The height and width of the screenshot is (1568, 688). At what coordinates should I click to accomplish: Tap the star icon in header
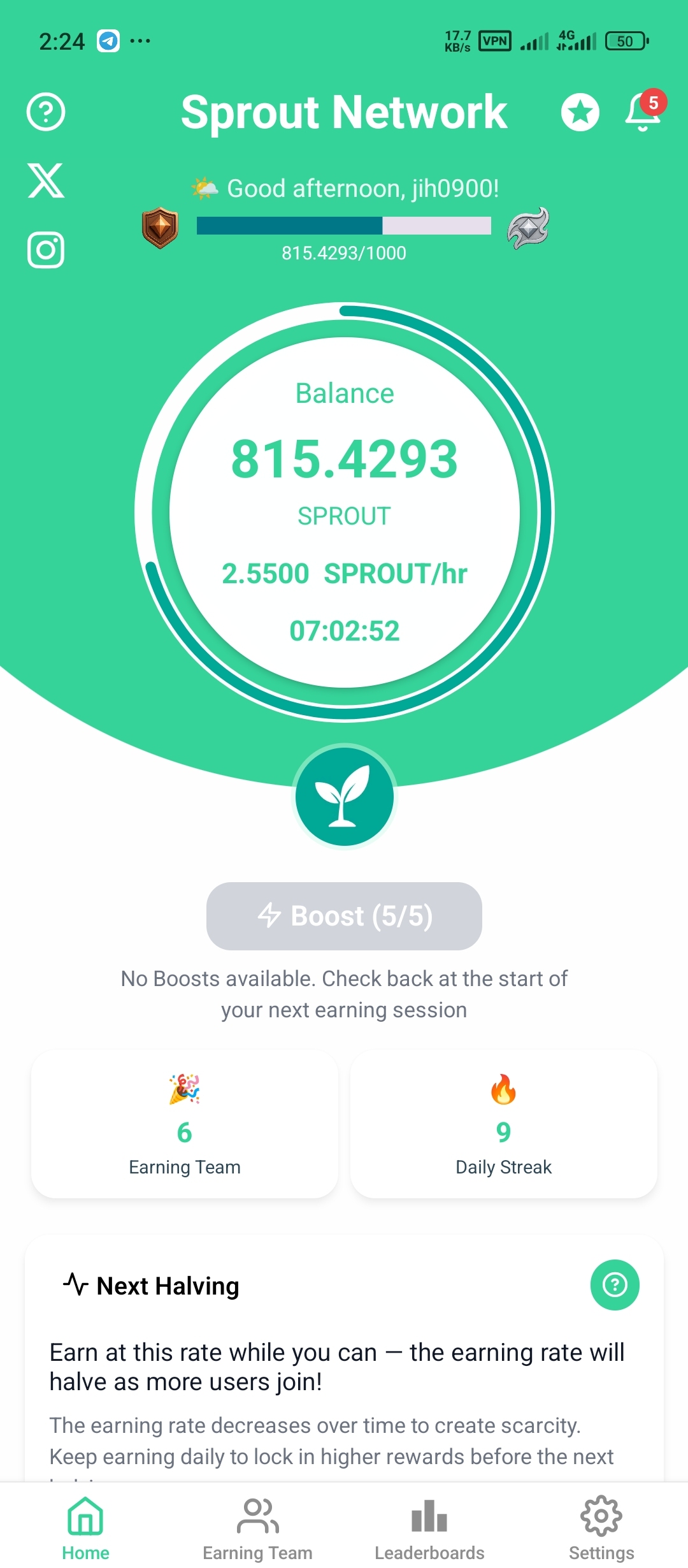(580, 112)
